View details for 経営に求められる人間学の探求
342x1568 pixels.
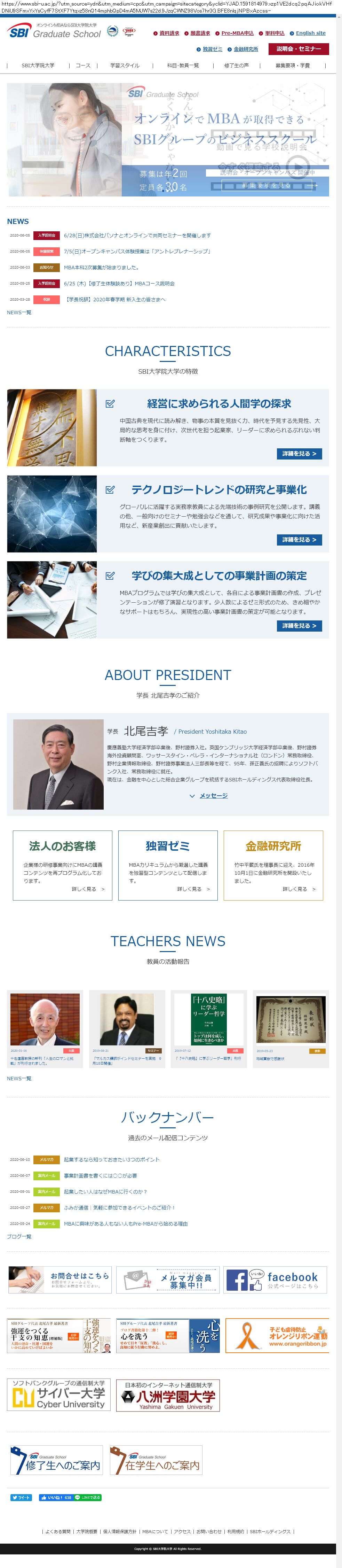pyautogui.click(x=299, y=454)
